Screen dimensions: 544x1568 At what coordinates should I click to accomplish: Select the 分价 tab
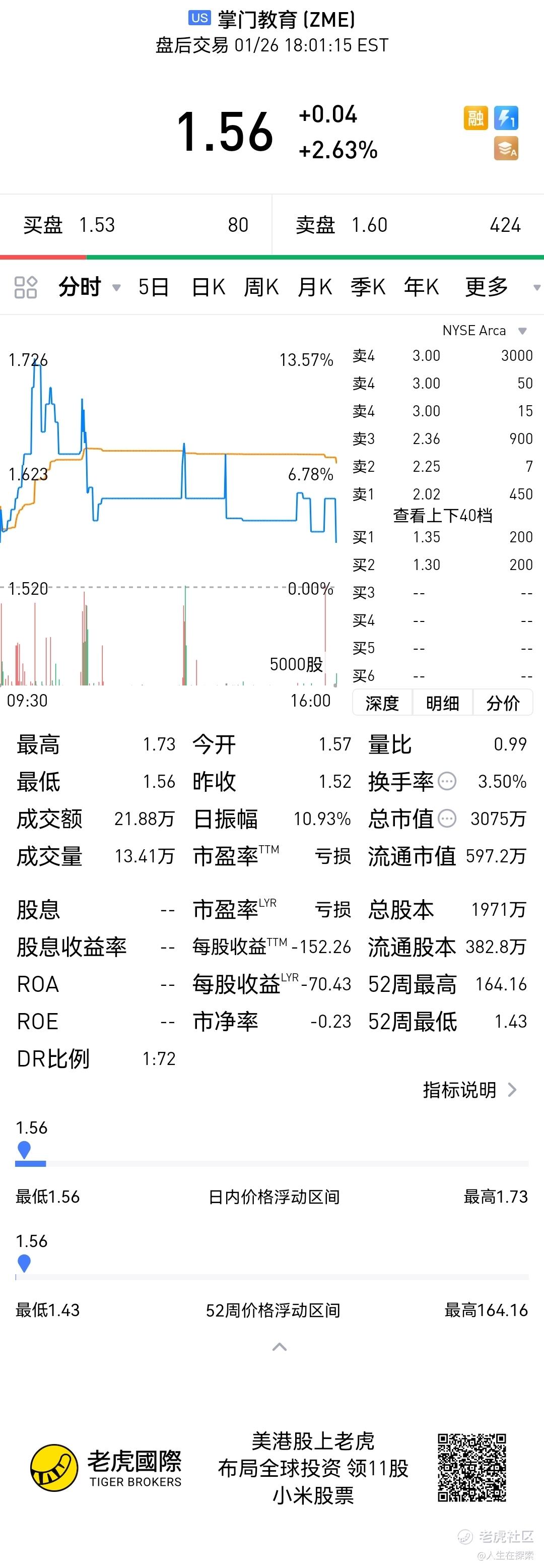click(503, 703)
